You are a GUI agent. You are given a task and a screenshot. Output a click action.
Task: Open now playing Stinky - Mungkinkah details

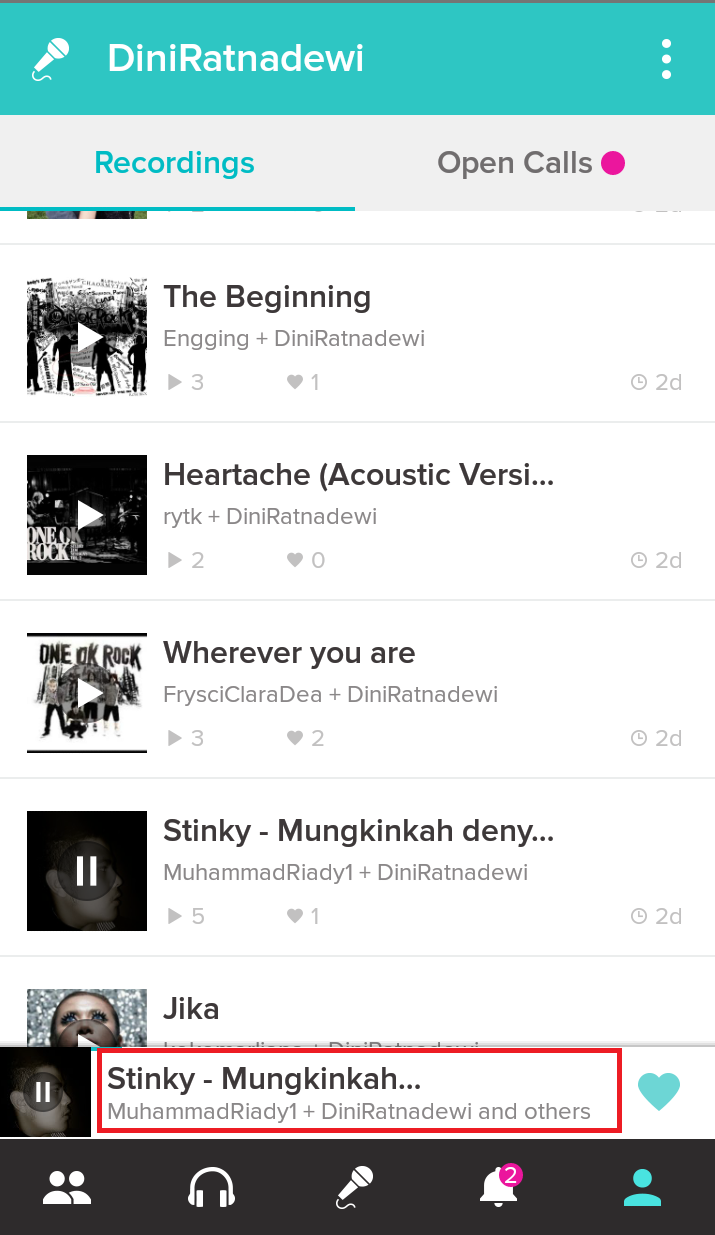pos(360,1092)
